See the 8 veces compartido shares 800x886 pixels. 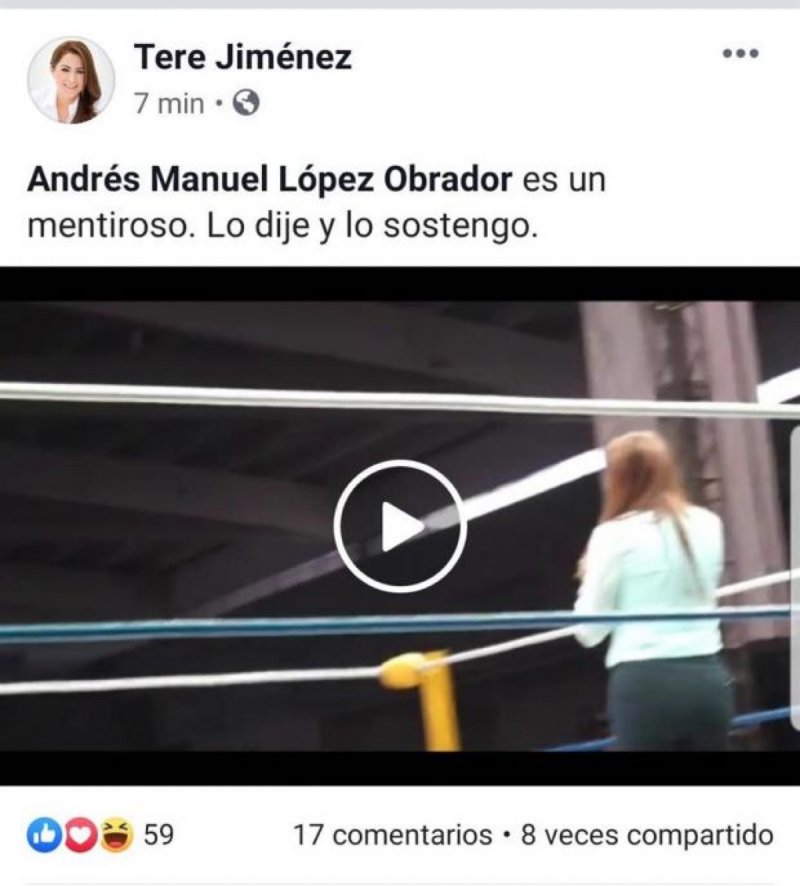tap(647, 835)
